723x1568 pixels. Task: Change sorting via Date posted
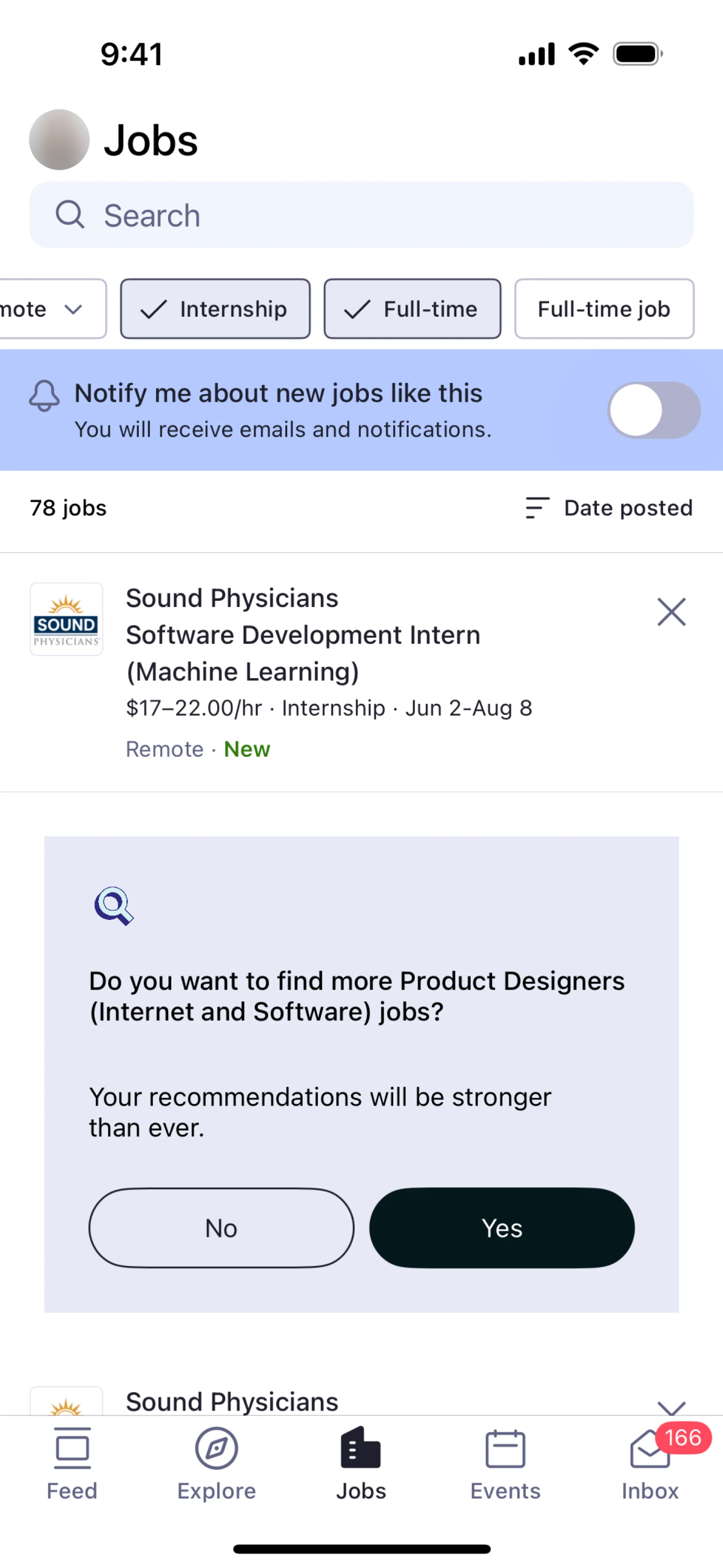(609, 508)
